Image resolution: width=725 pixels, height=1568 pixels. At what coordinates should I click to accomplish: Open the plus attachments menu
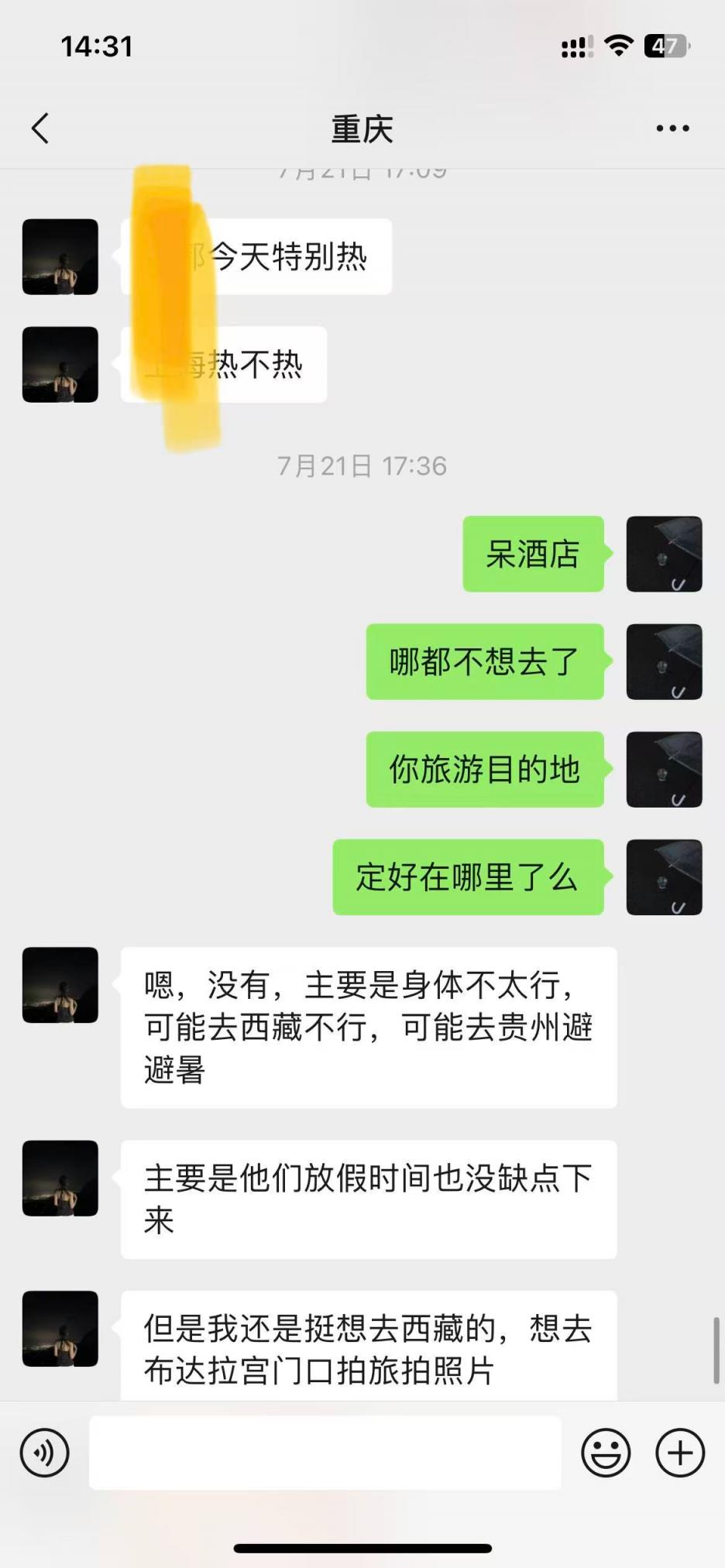pos(680,1453)
